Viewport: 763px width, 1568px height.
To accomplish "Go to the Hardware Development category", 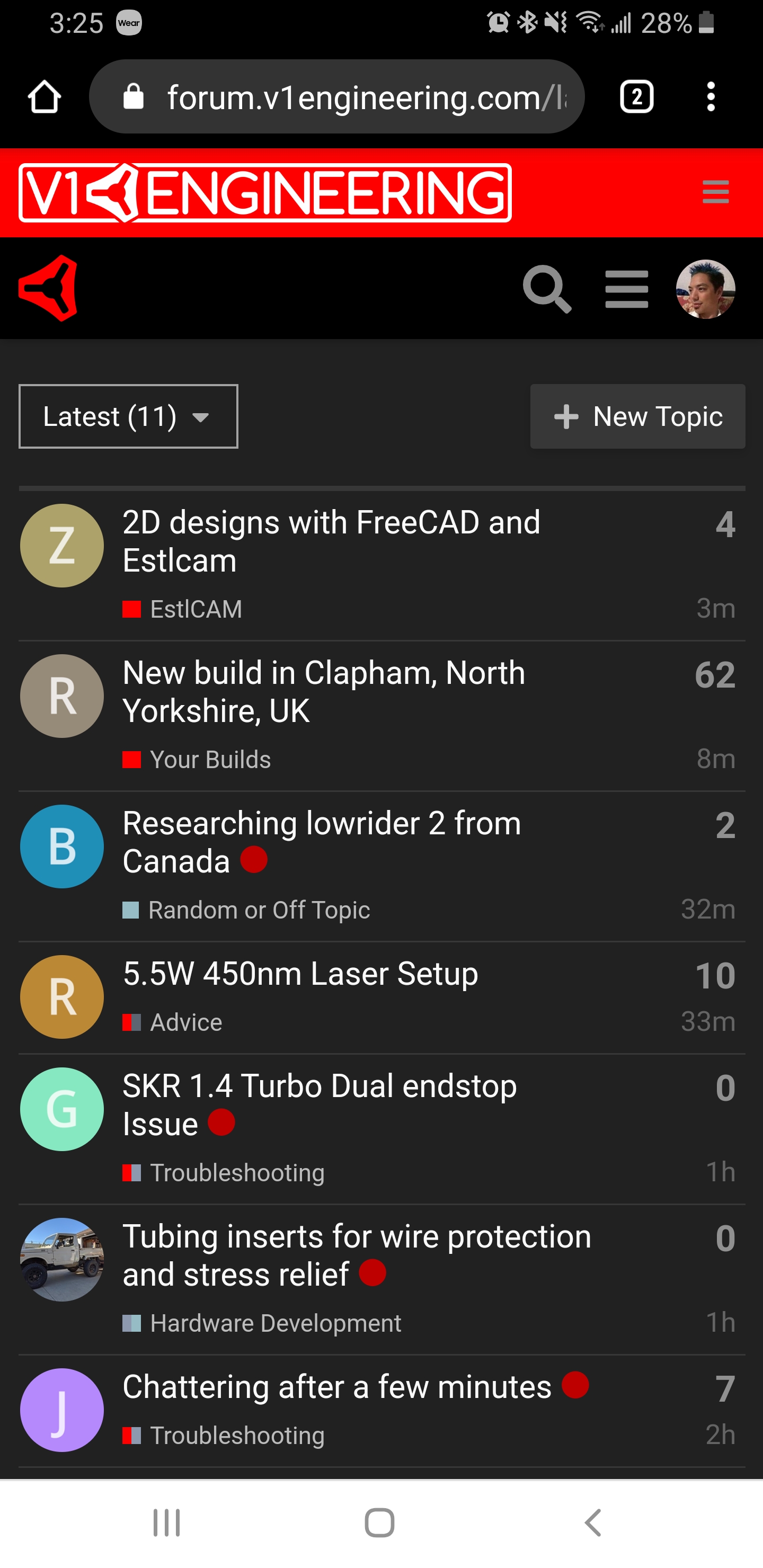I will pyautogui.click(x=275, y=1323).
